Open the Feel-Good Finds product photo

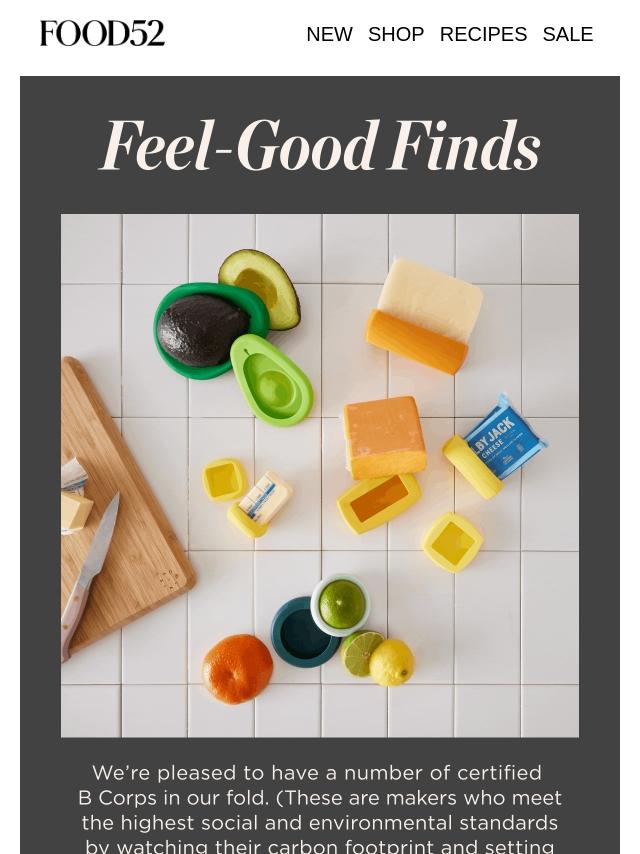point(320,475)
